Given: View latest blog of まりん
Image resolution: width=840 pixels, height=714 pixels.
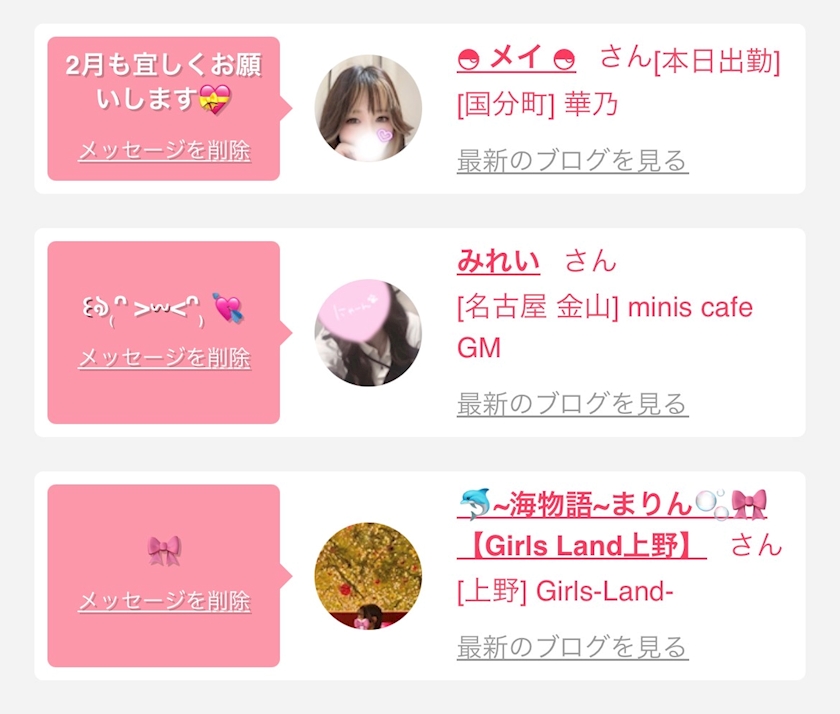Looking at the screenshot, I should (572, 647).
